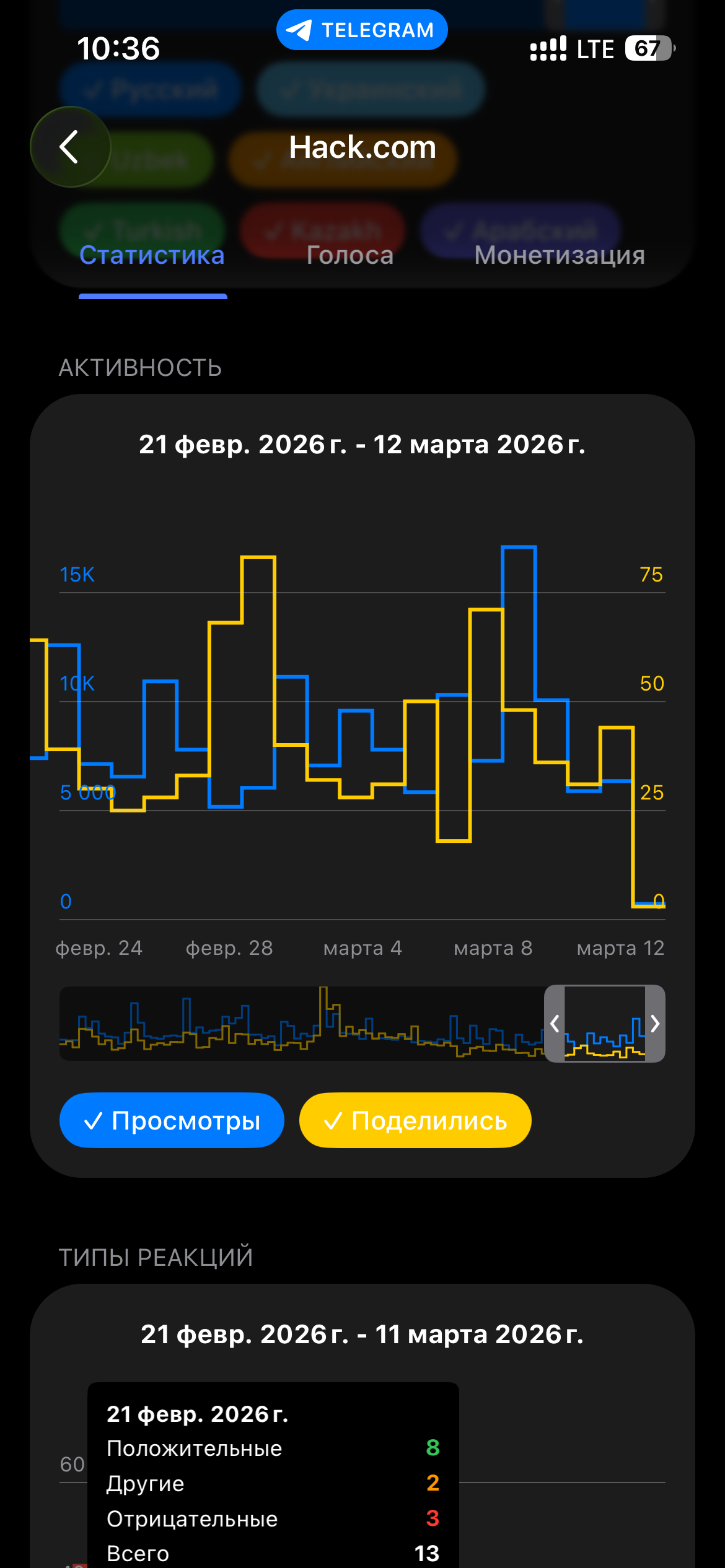Switch to the Голоса tab
Screen dimensions: 725x1568
[x=350, y=255]
